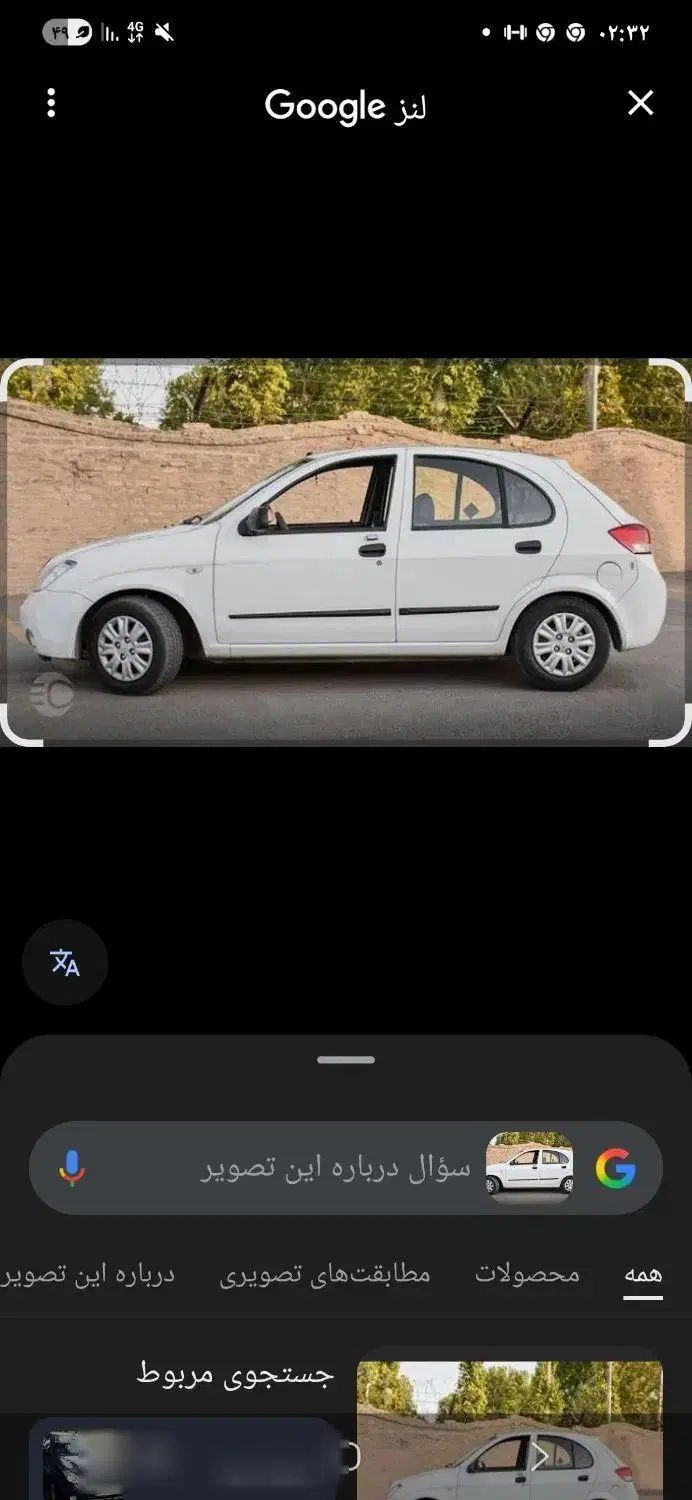Tap the Google logo in the search bar
This screenshot has height=1500, width=692.
coord(615,1168)
